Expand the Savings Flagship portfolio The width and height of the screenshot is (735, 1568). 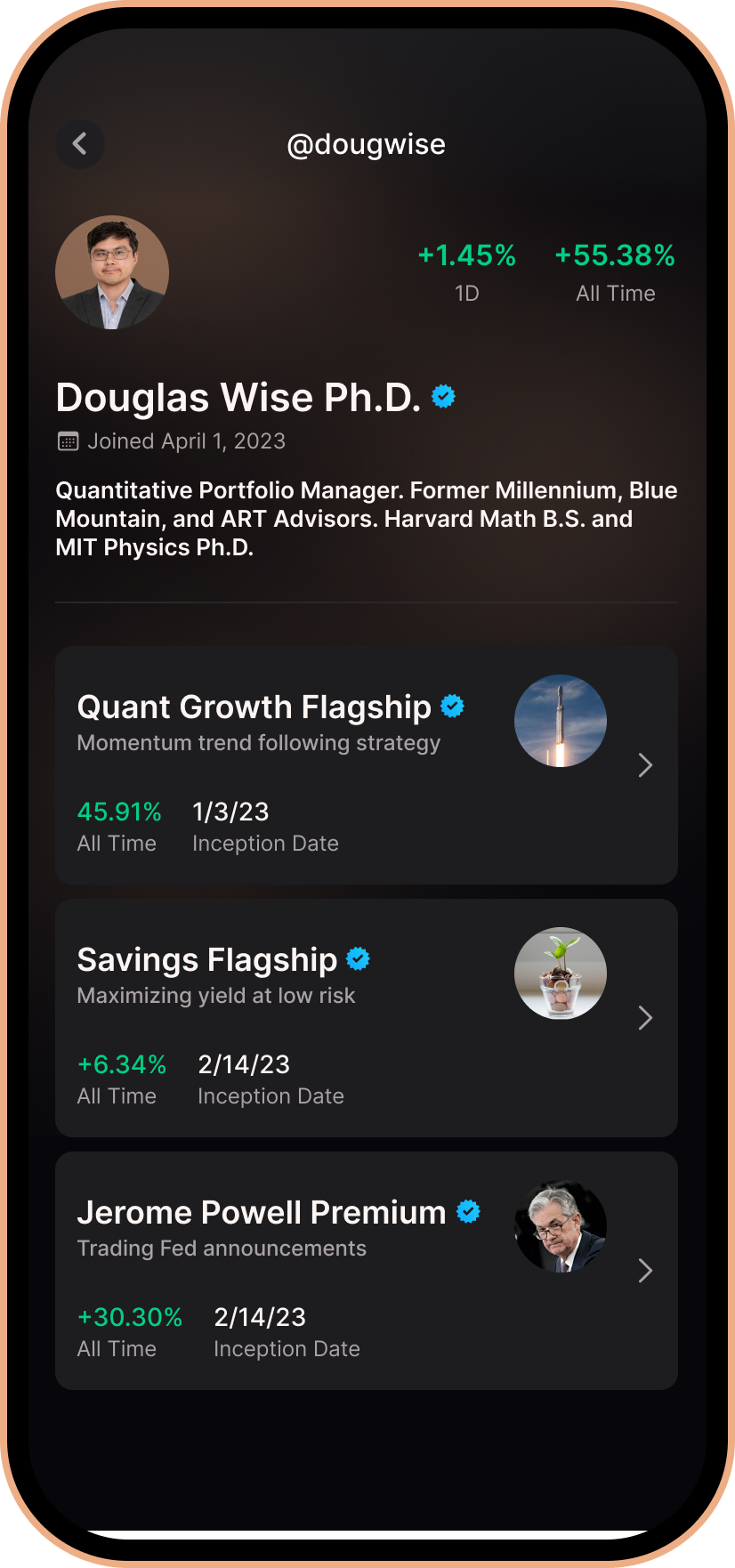[x=644, y=1018]
